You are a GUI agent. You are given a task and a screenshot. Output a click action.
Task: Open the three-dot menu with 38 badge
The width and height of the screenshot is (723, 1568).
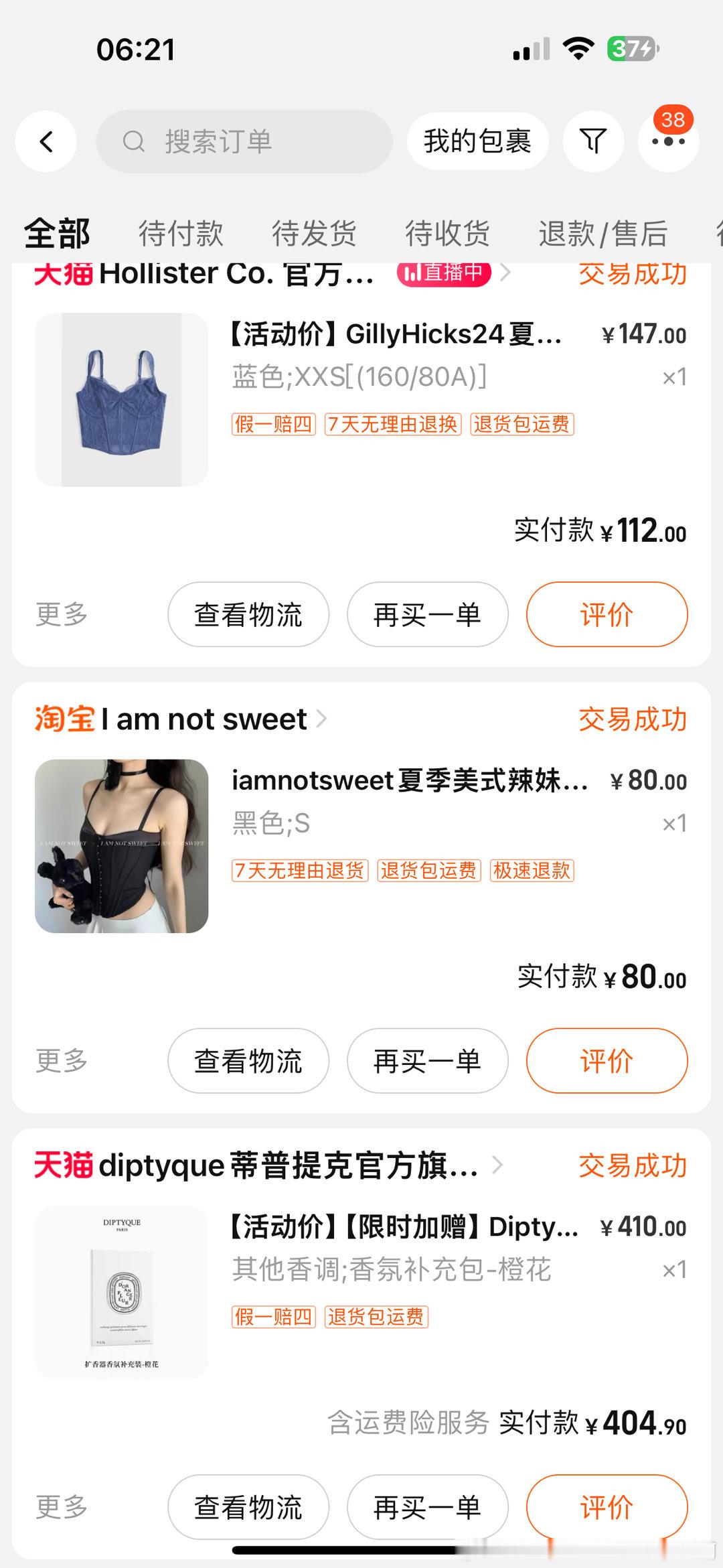[x=668, y=141]
